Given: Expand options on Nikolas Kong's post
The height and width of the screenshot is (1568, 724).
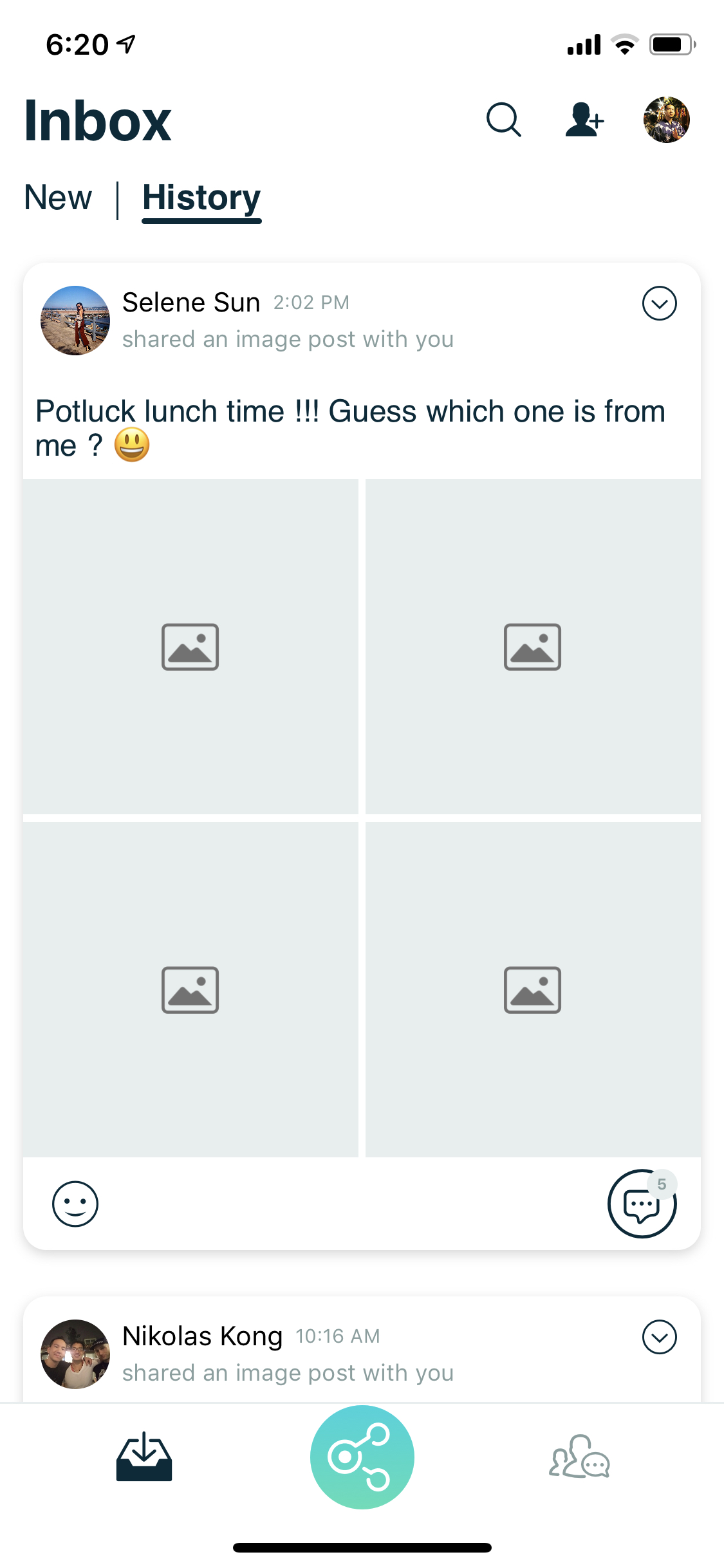Looking at the screenshot, I should [659, 1337].
